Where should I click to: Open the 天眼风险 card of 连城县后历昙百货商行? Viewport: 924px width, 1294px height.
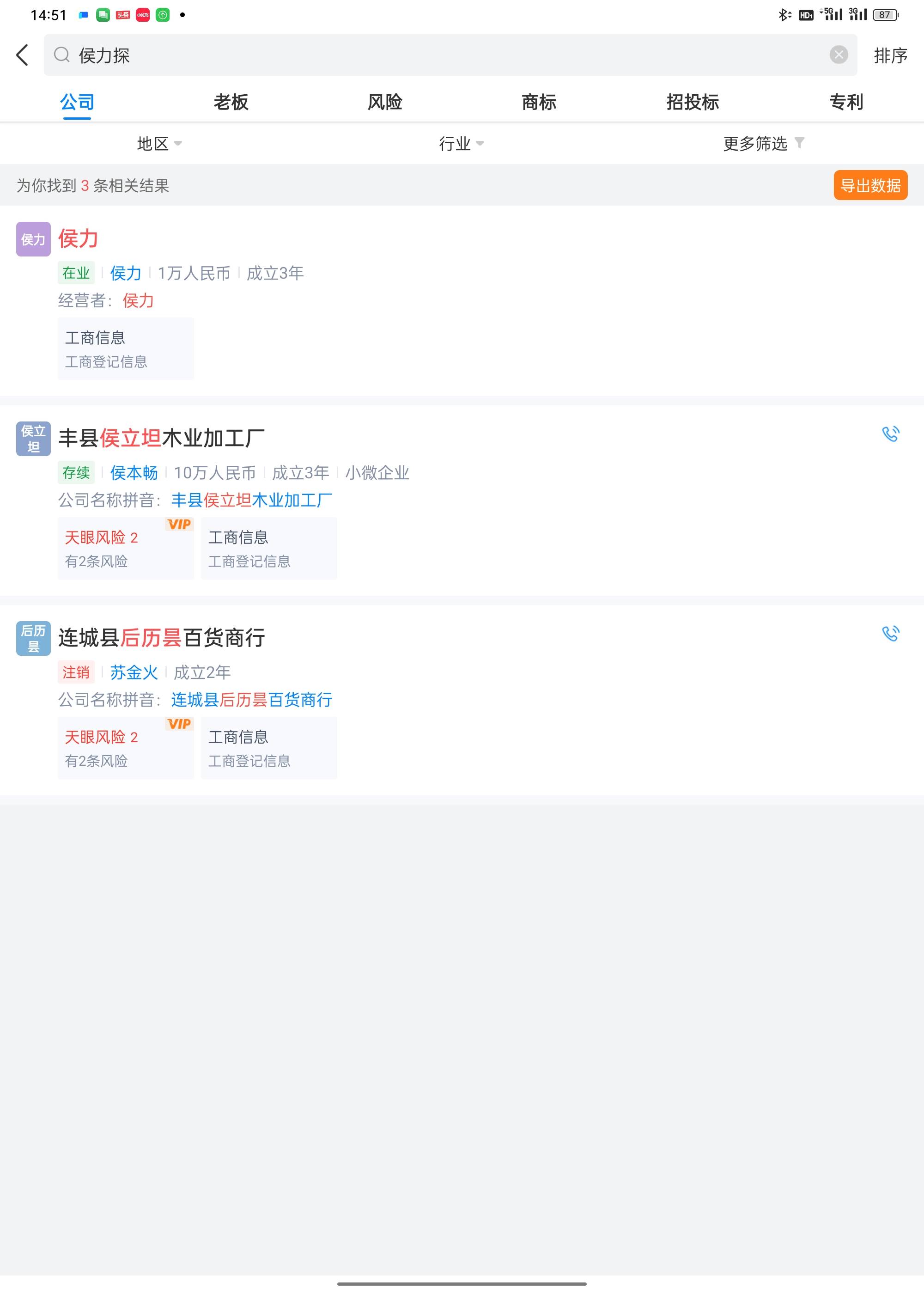pyautogui.click(x=125, y=747)
